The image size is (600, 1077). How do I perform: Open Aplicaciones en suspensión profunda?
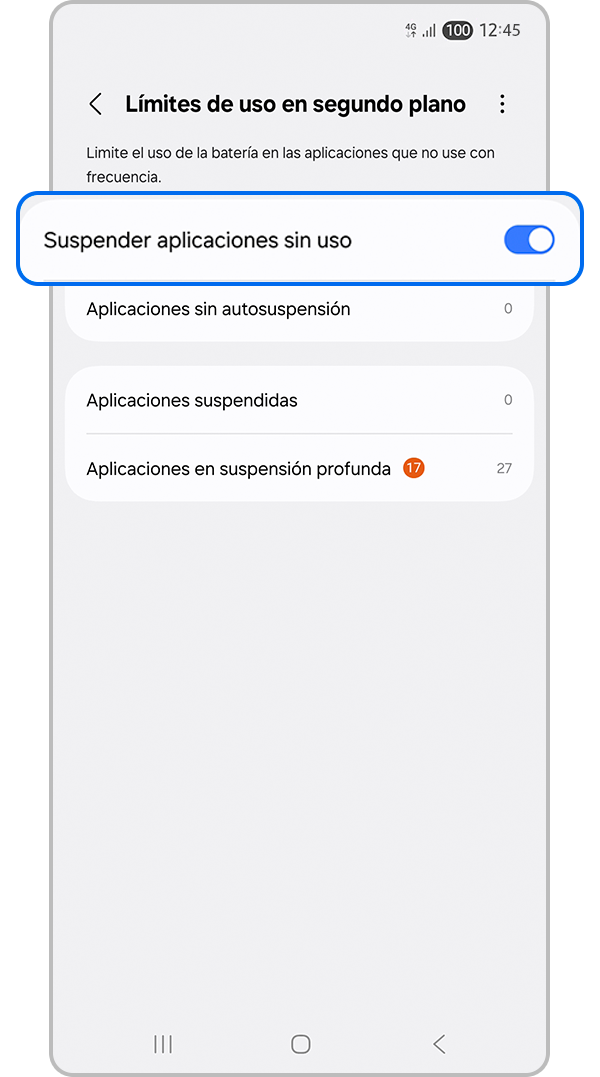[299, 468]
